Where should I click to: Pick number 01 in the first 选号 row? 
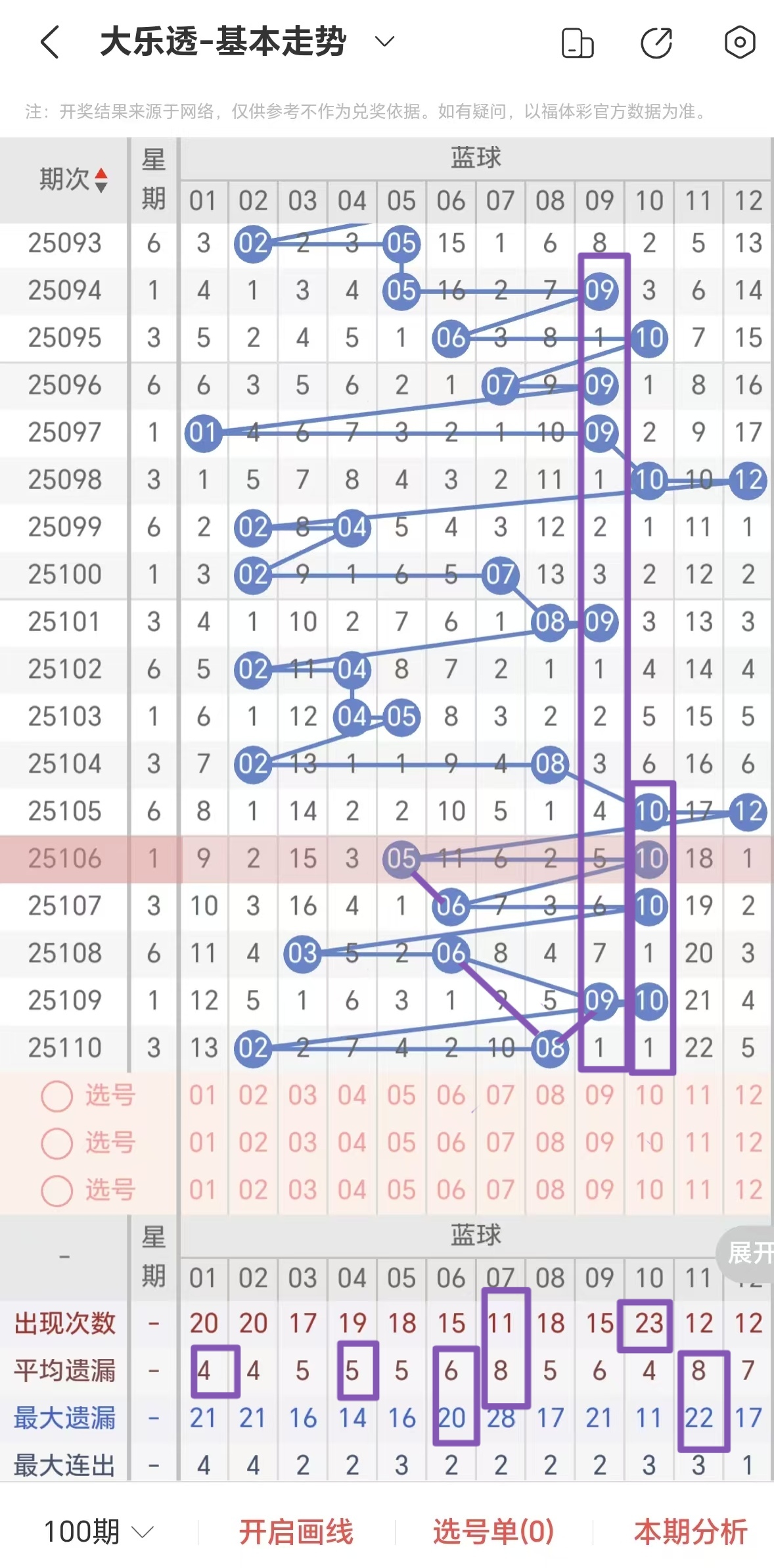point(204,1095)
